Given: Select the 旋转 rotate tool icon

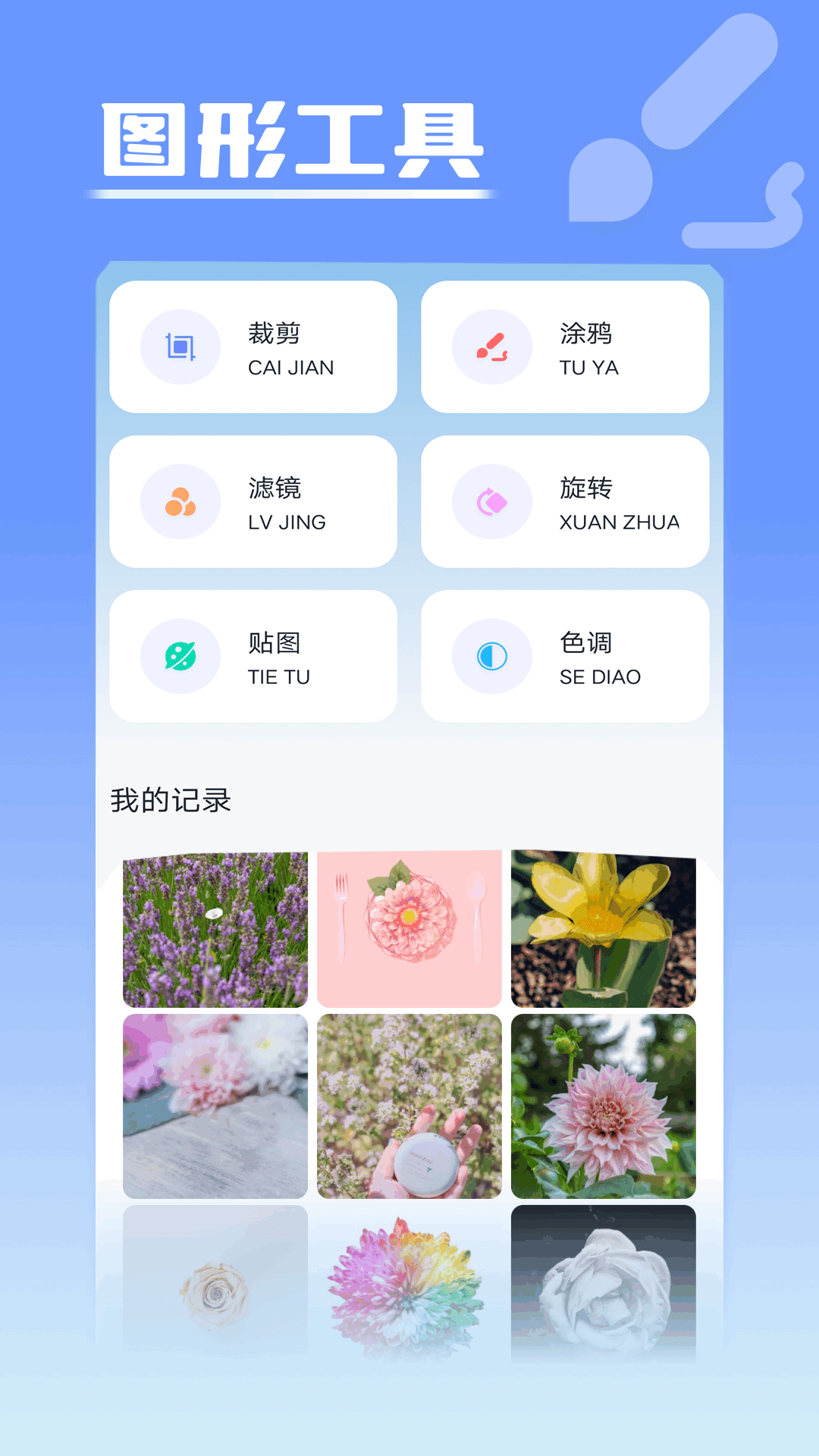Looking at the screenshot, I should (x=491, y=500).
